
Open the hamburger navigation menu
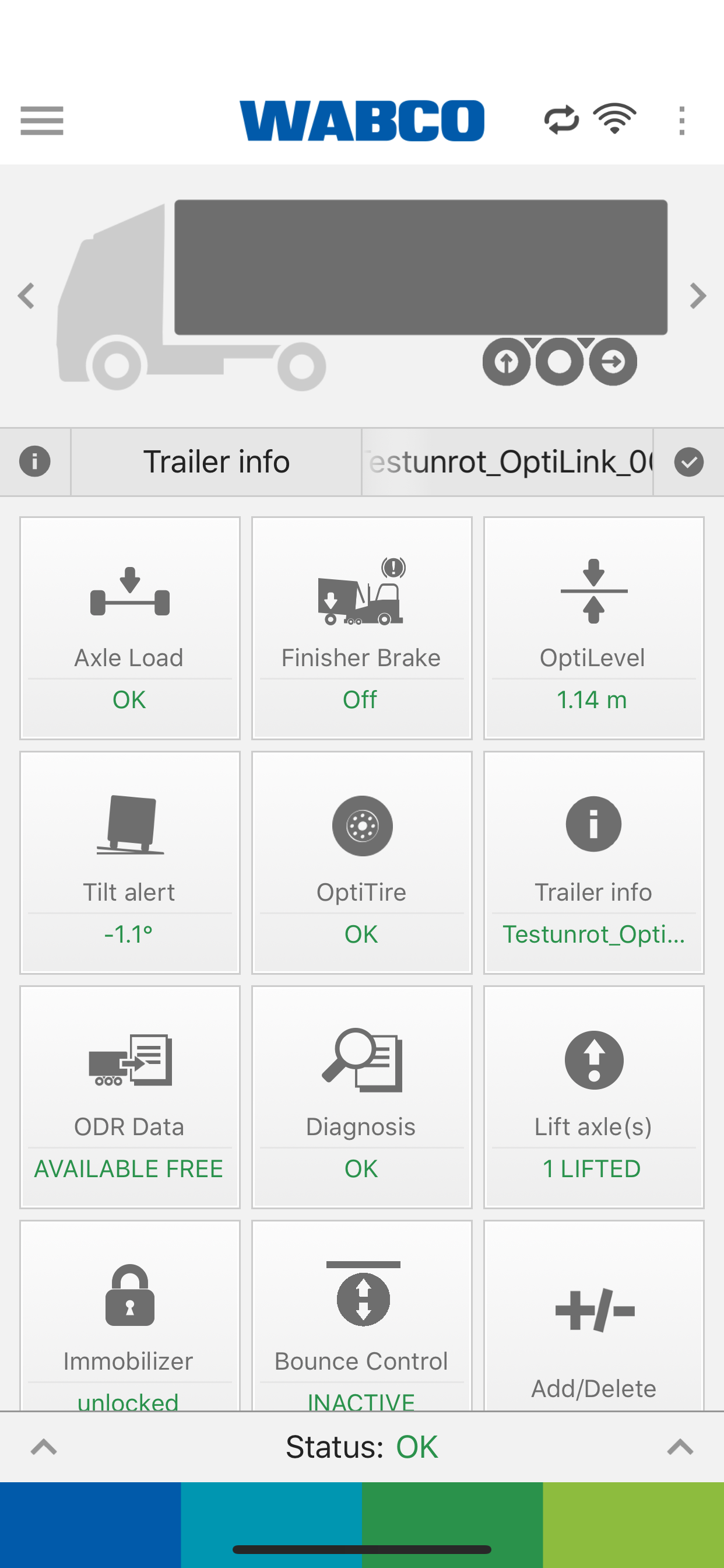coord(41,121)
